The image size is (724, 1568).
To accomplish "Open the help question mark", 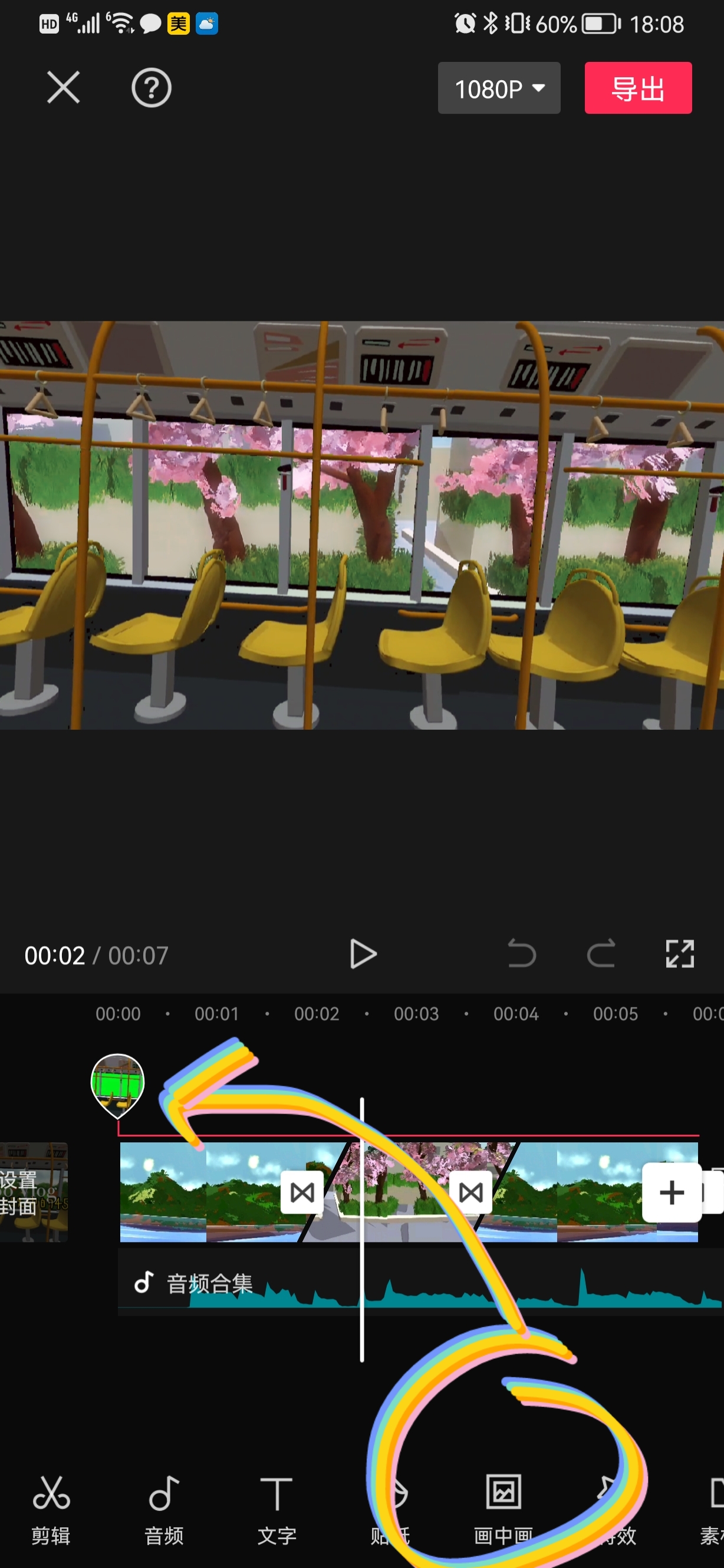I will tap(151, 88).
